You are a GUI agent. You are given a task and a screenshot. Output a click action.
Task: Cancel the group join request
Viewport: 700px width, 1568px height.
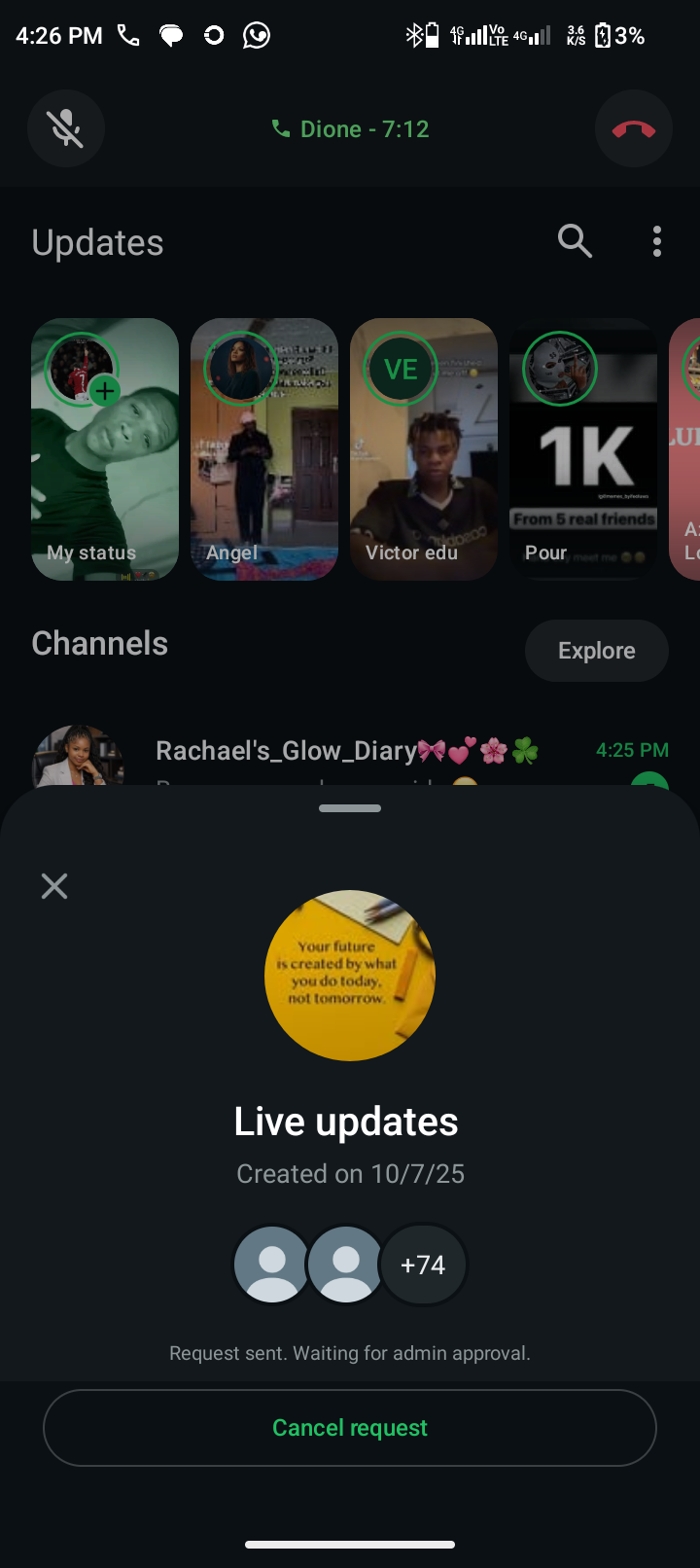click(350, 1427)
